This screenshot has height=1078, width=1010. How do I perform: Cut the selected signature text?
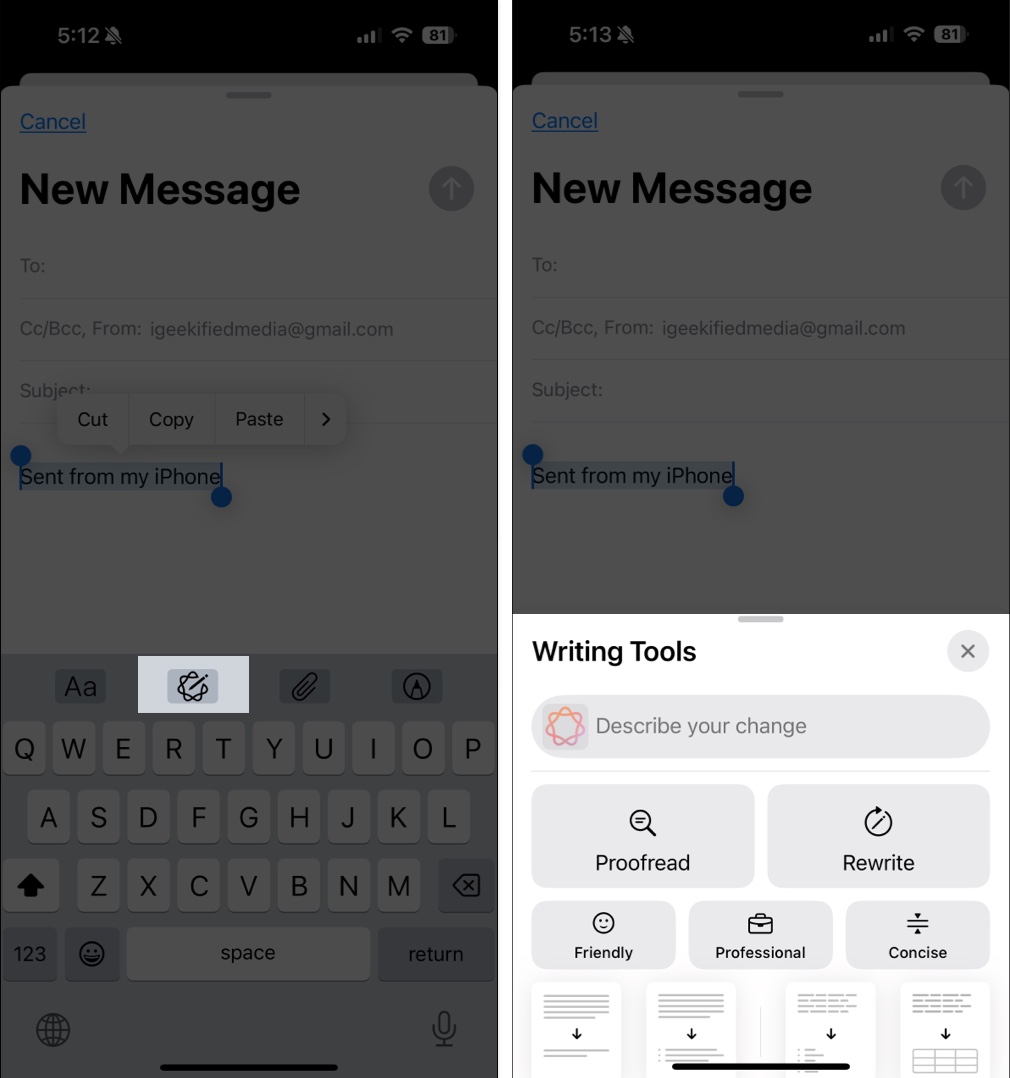click(92, 420)
